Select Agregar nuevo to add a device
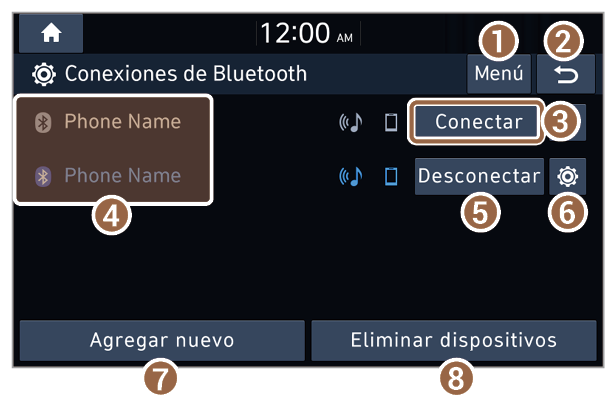614x402 pixels. [x=161, y=340]
